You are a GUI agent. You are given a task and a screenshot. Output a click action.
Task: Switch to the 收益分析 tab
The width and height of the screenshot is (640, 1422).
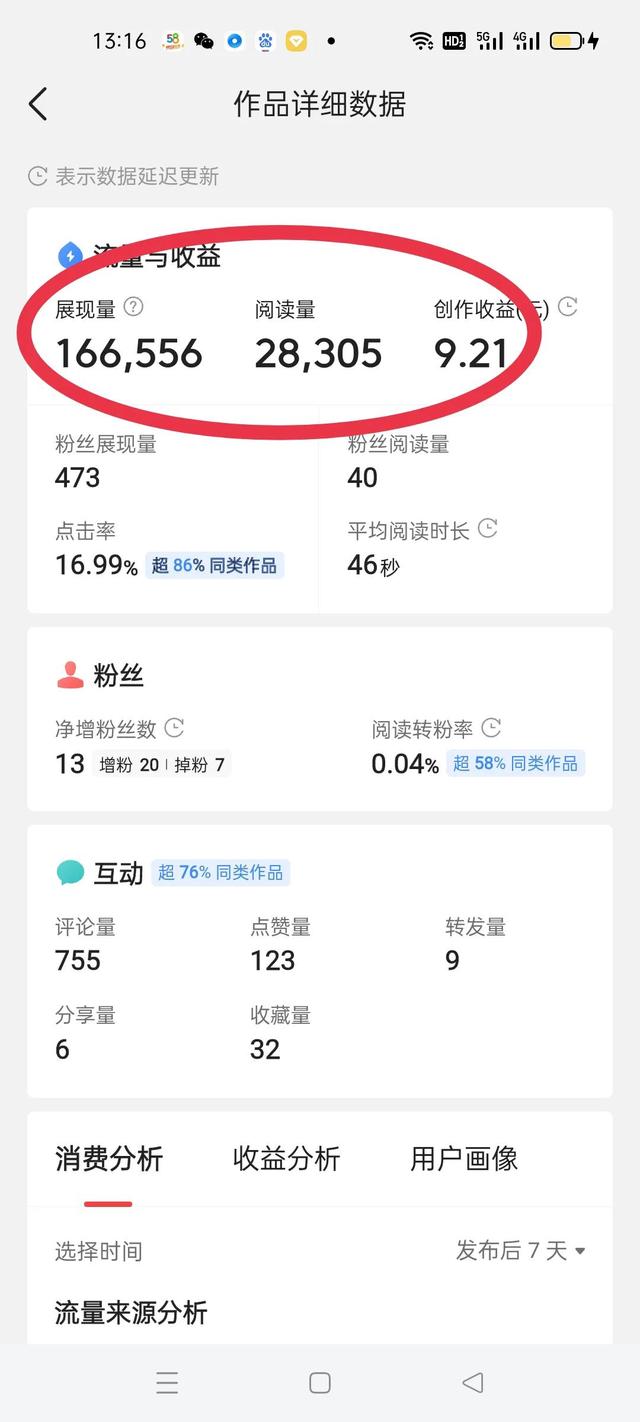tap(287, 1159)
